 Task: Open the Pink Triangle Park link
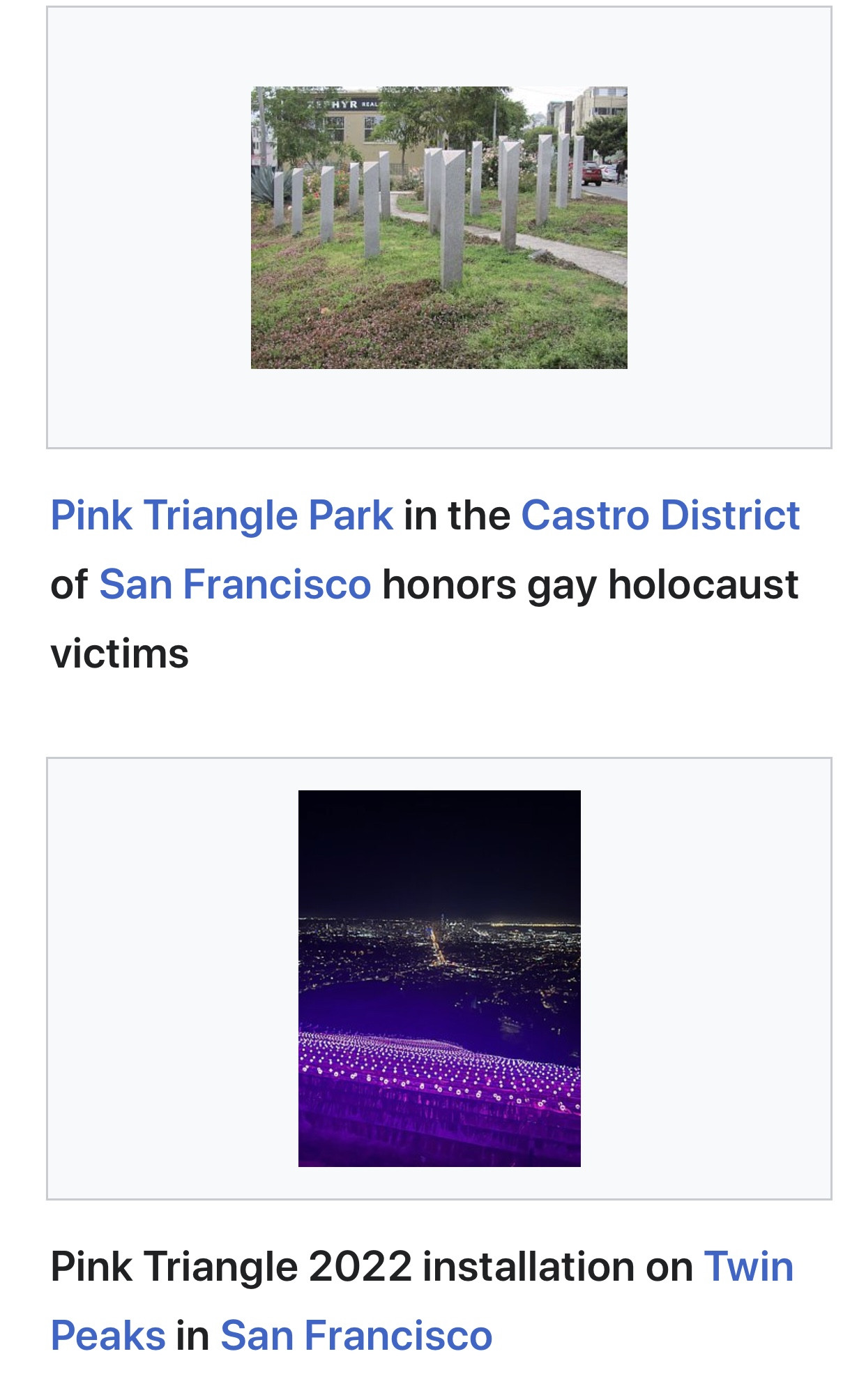[x=221, y=515]
